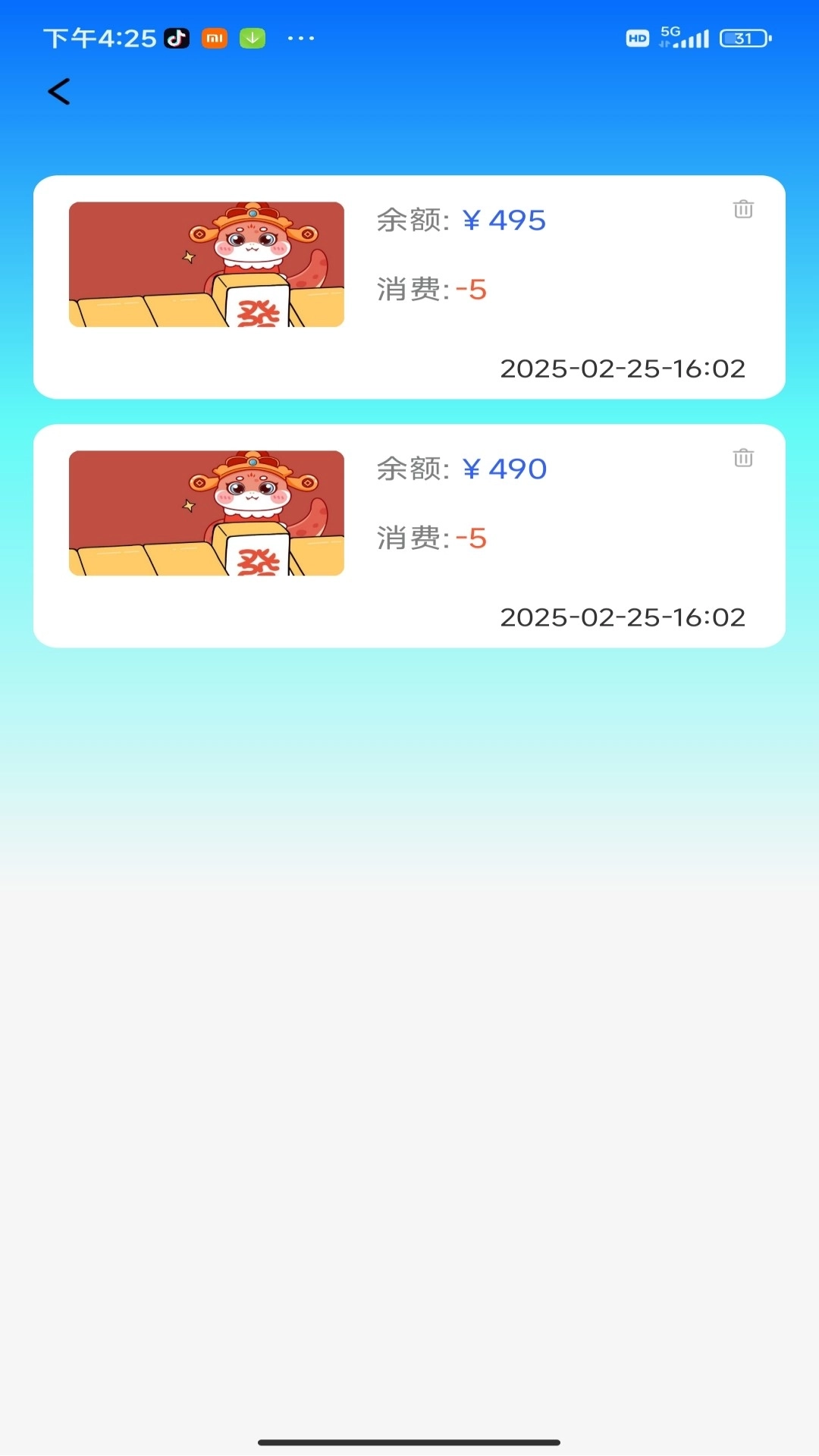Tap the Mi notification icon
This screenshot has height=1456, width=819.
coord(215,38)
